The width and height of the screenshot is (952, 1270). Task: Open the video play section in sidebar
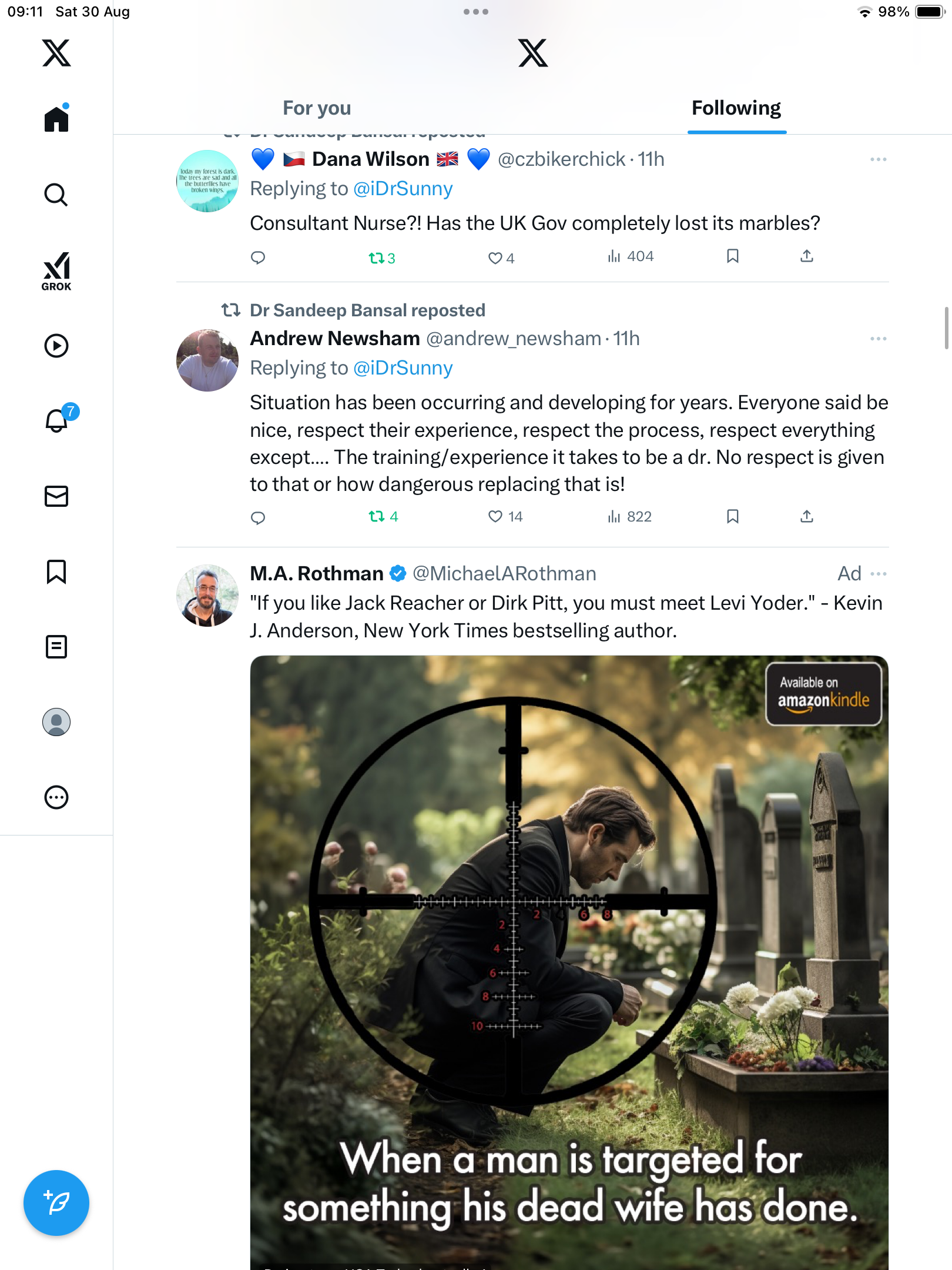click(56, 346)
